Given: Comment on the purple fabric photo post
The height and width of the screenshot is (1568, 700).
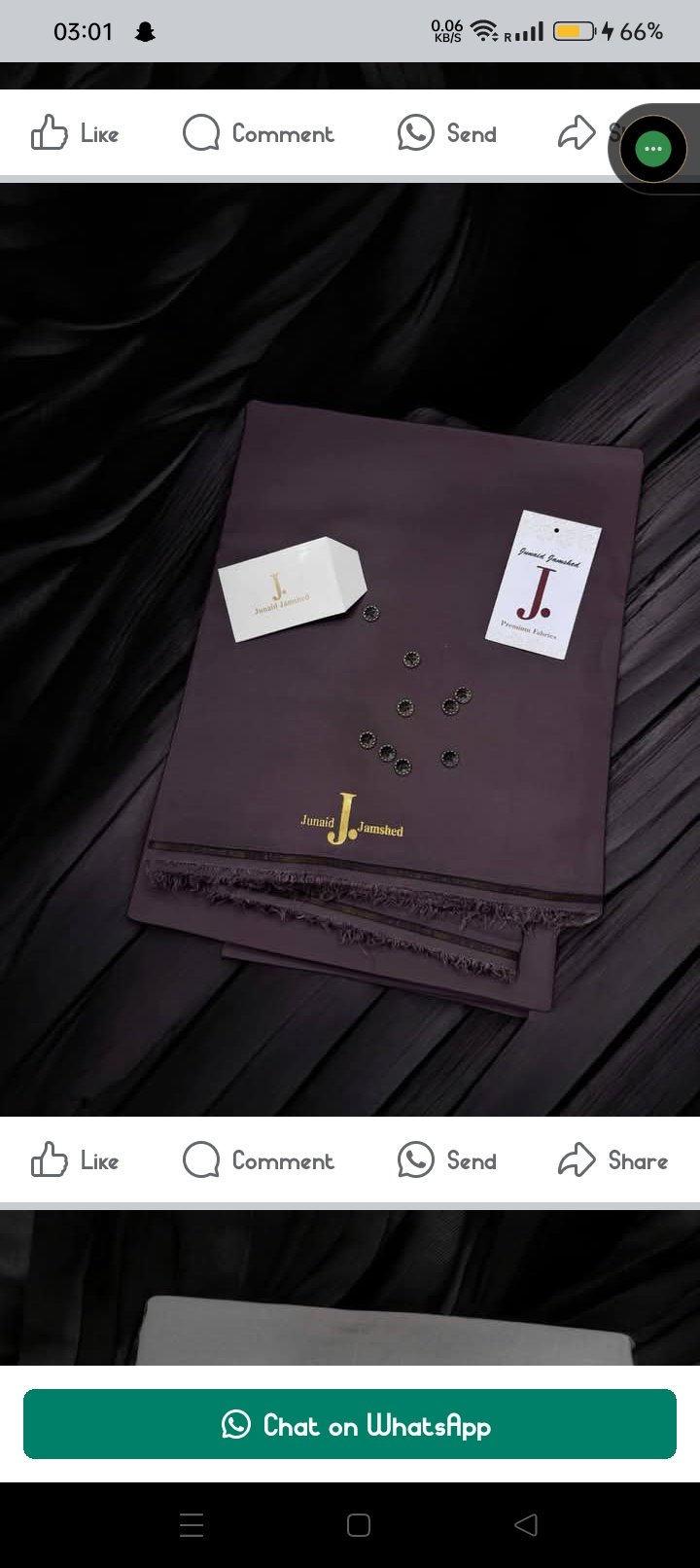Looking at the screenshot, I should (259, 1160).
